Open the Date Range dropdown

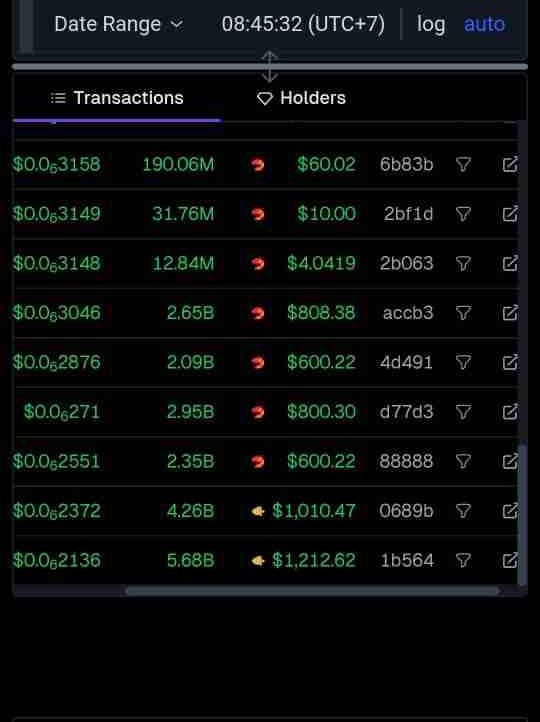click(118, 24)
